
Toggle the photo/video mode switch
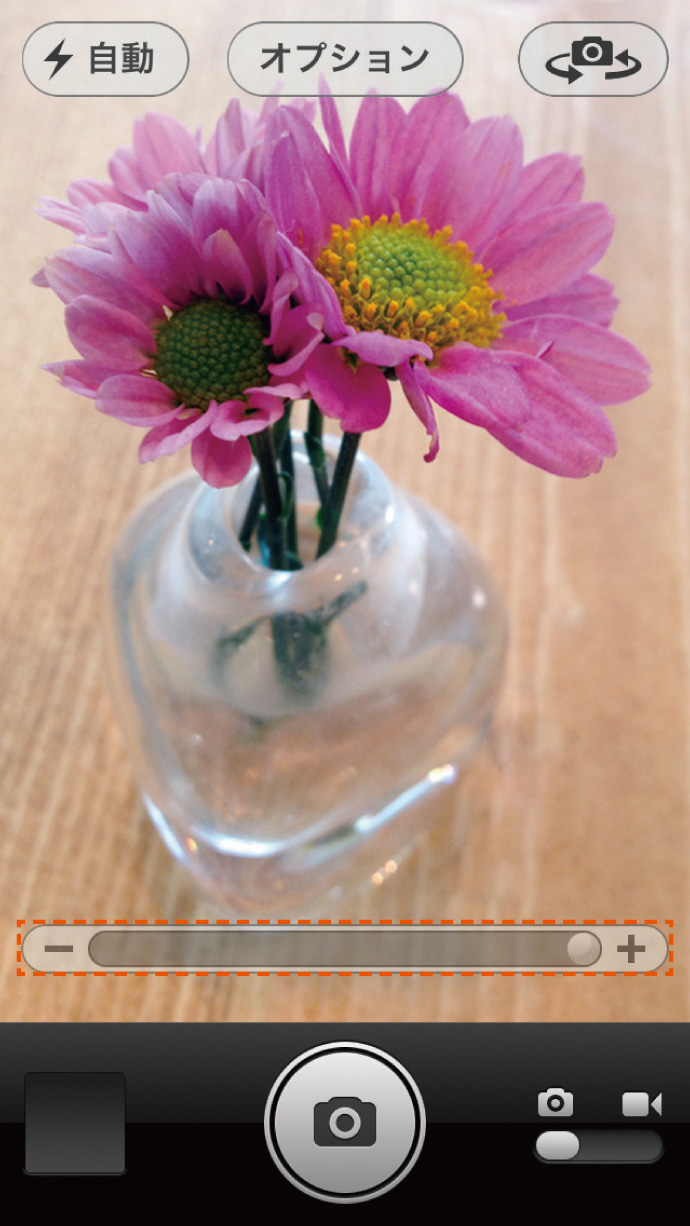(598, 1146)
